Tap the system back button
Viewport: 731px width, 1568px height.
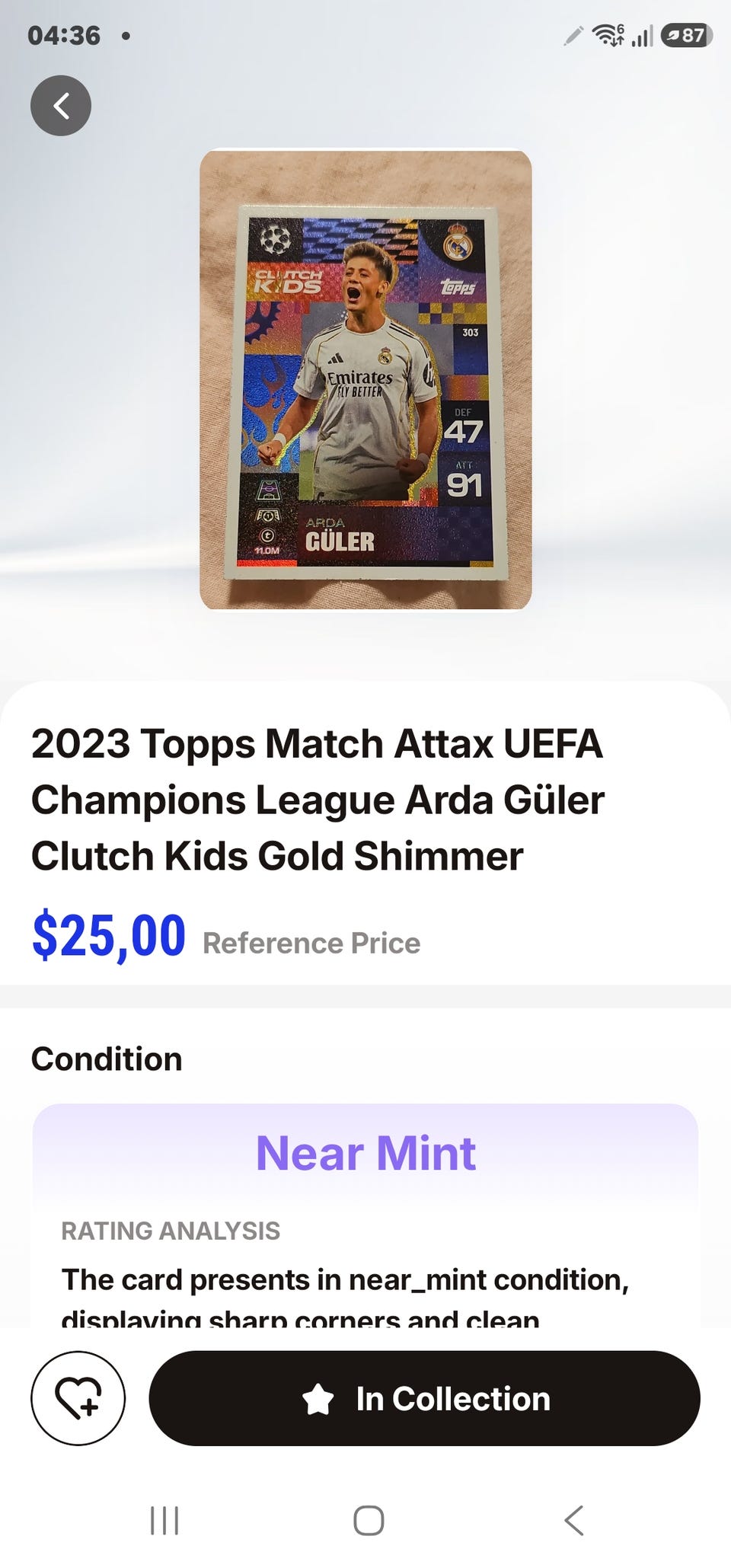(x=573, y=1521)
